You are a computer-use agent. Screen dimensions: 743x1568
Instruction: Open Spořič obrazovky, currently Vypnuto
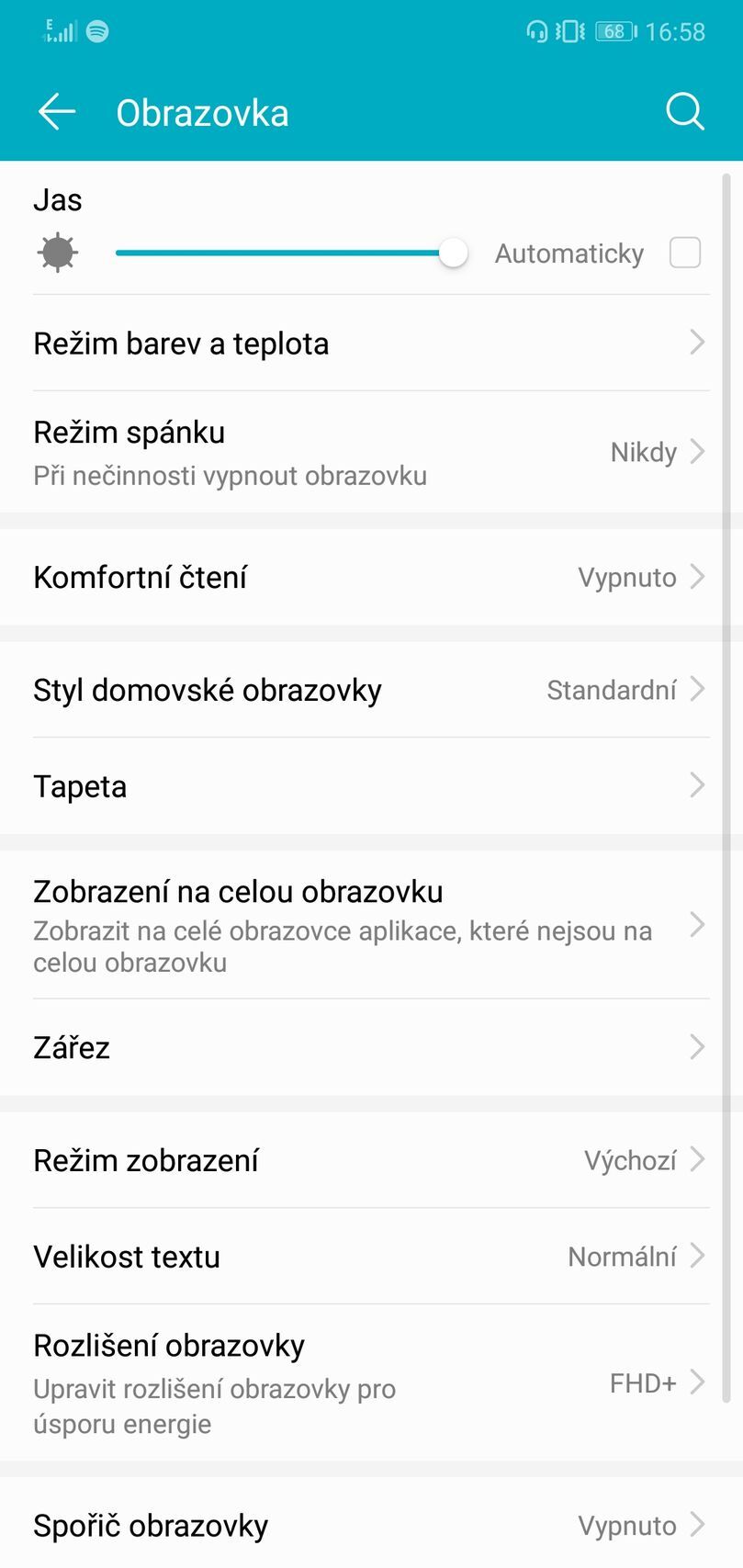point(371,1525)
